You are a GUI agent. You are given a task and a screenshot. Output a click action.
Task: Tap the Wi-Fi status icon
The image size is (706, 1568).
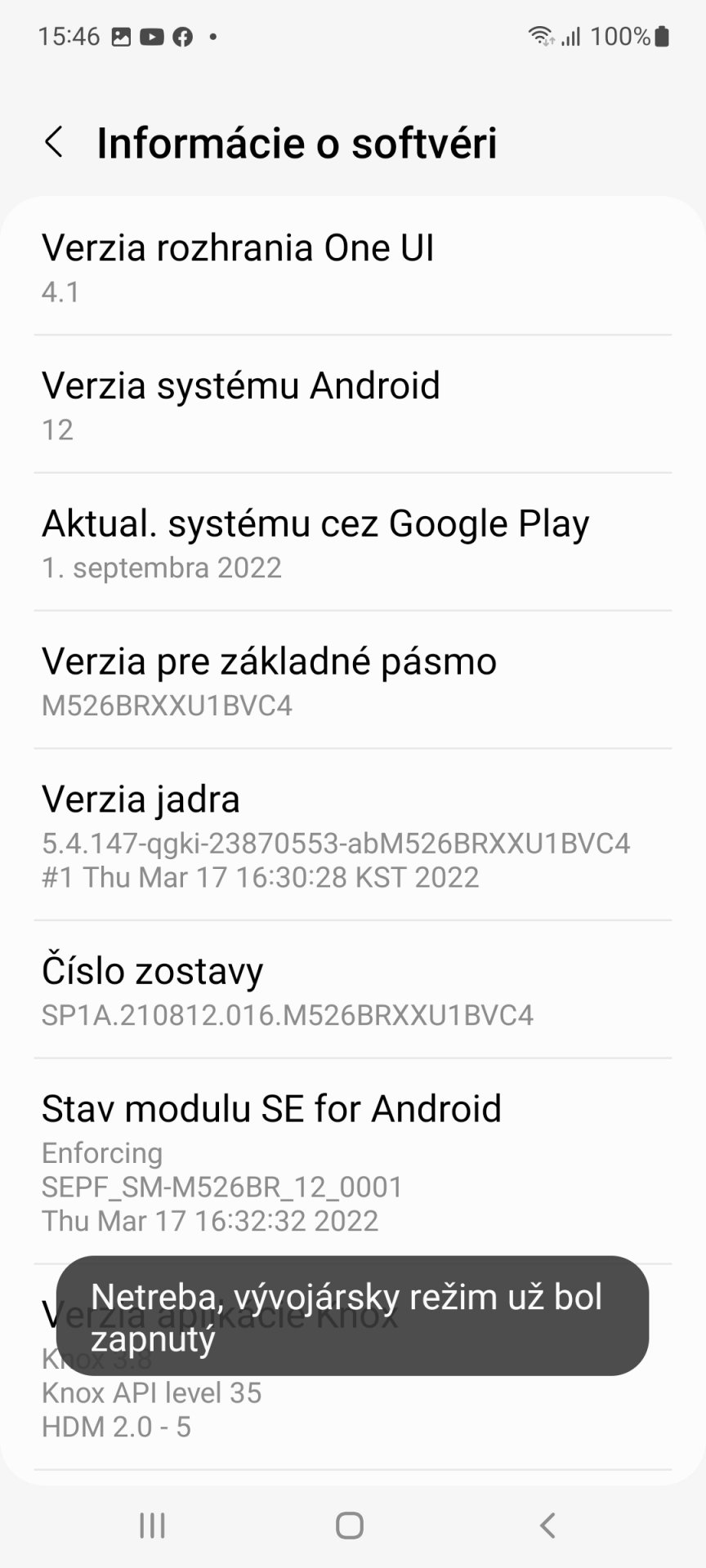[540, 36]
